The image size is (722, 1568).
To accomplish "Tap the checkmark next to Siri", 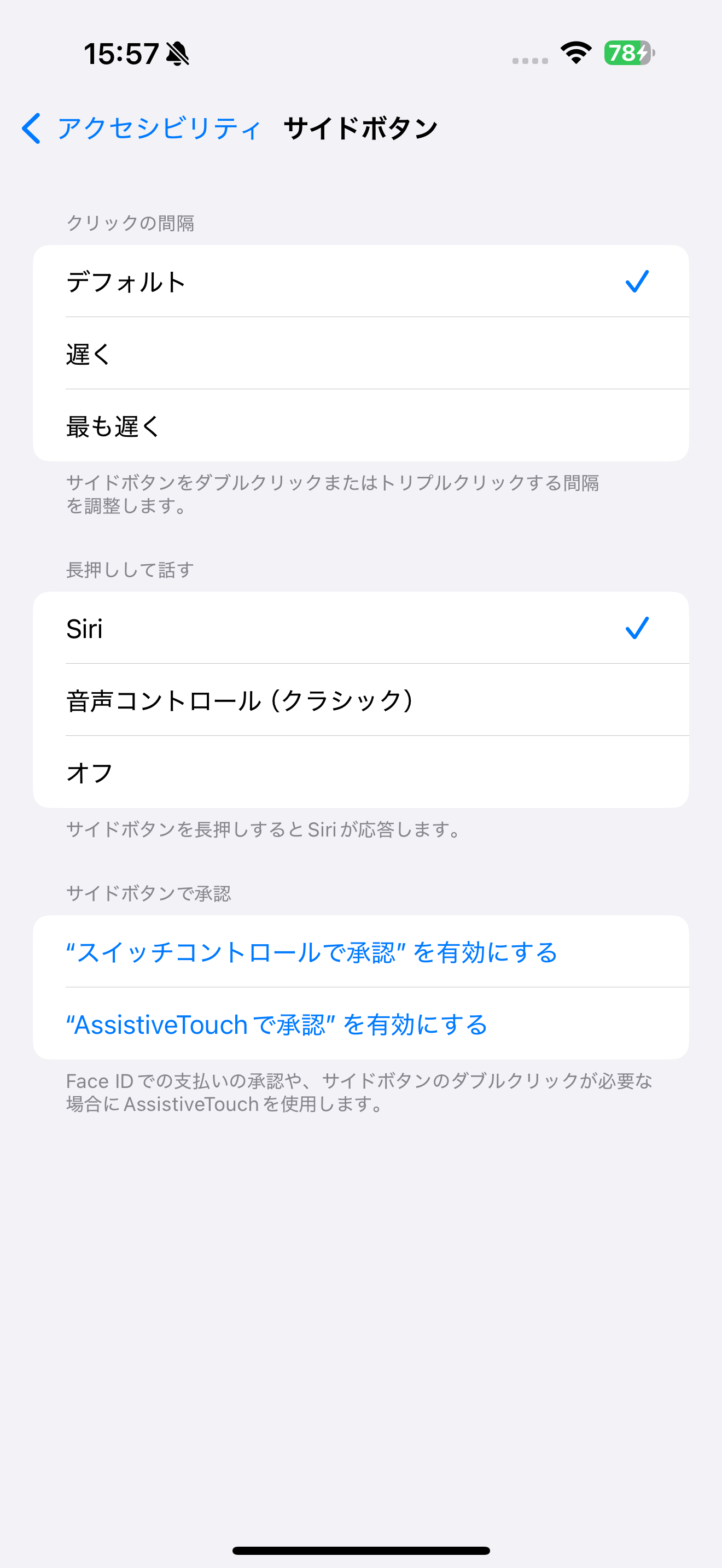I will (x=637, y=627).
